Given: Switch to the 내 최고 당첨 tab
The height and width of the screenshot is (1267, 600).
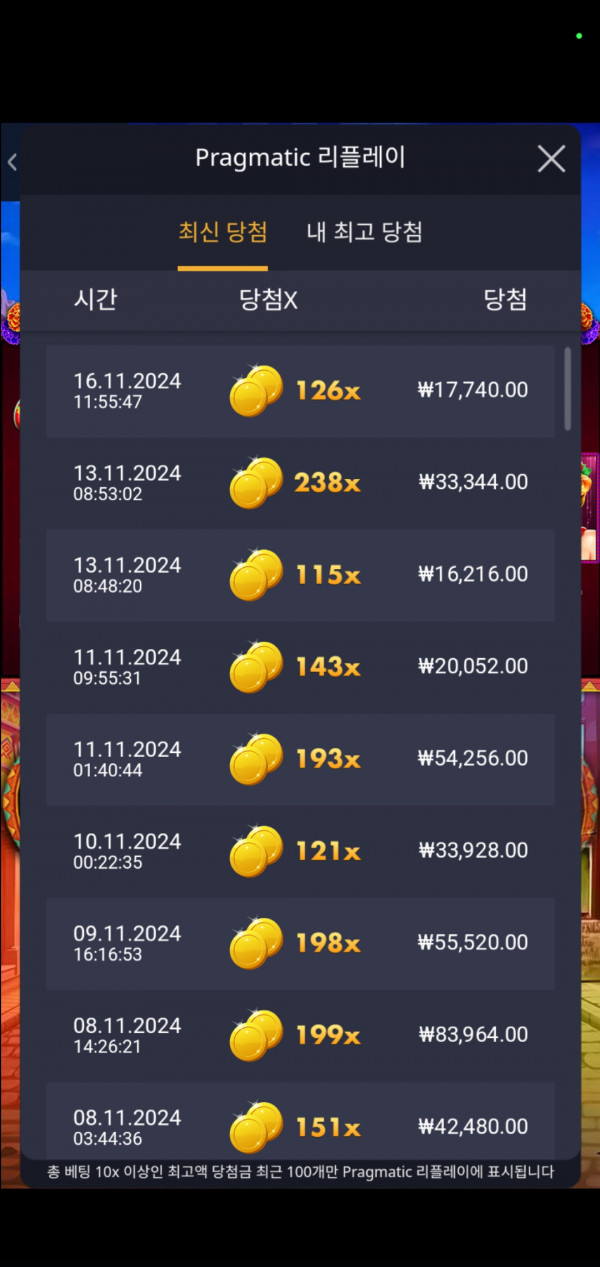Looking at the screenshot, I should pos(364,233).
